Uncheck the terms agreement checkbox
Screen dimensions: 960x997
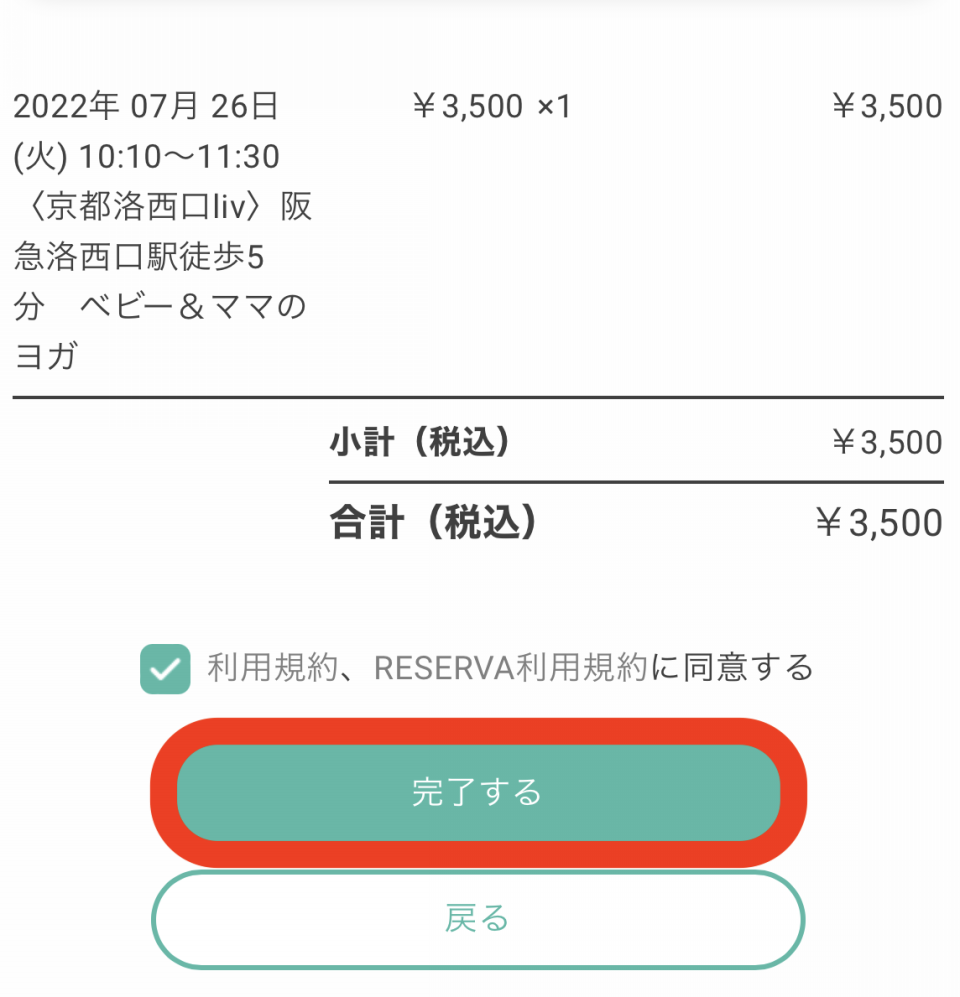click(x=165, y=668)
